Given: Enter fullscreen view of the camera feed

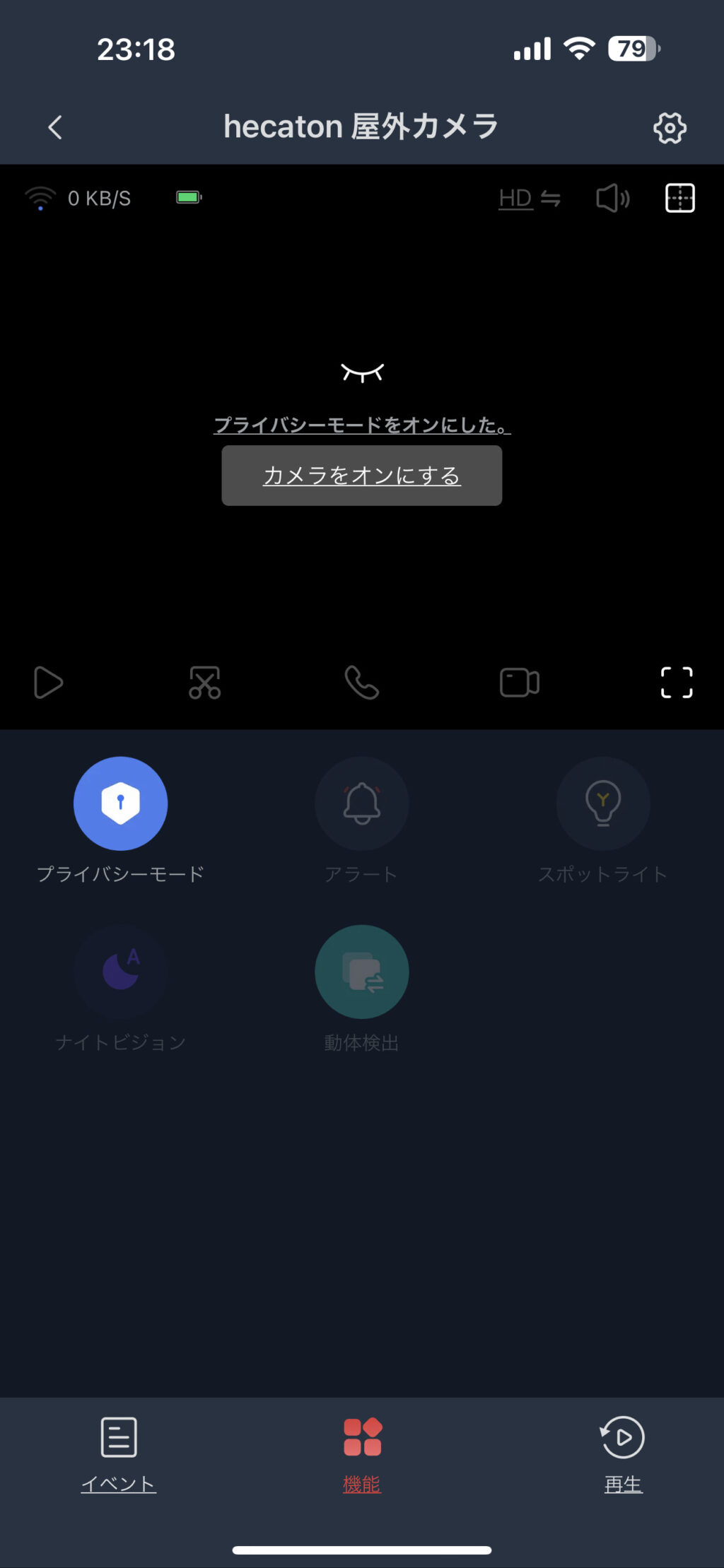Looking at the screenshot, I should point(675,681).
